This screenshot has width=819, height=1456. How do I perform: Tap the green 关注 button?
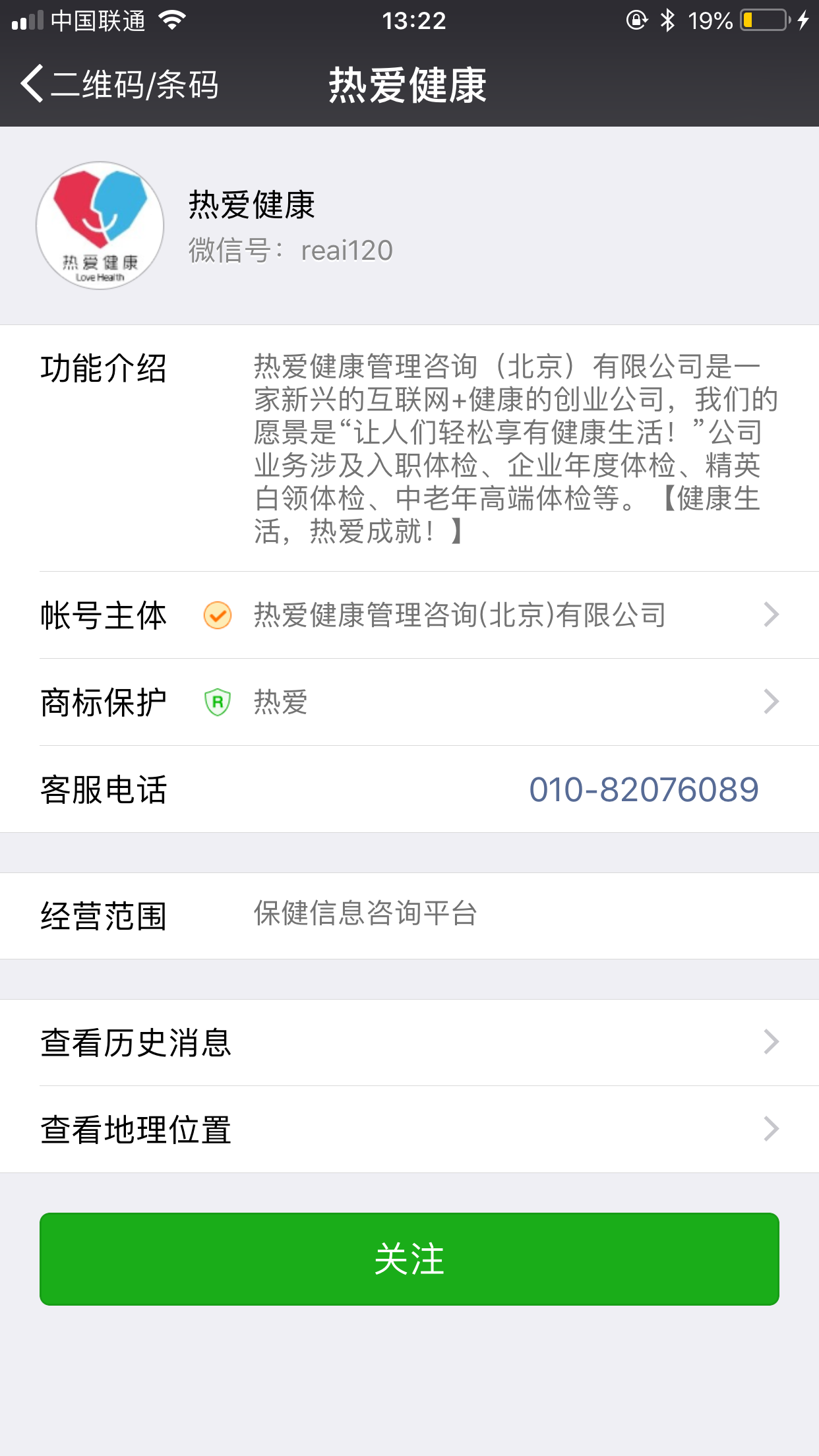409,1259
